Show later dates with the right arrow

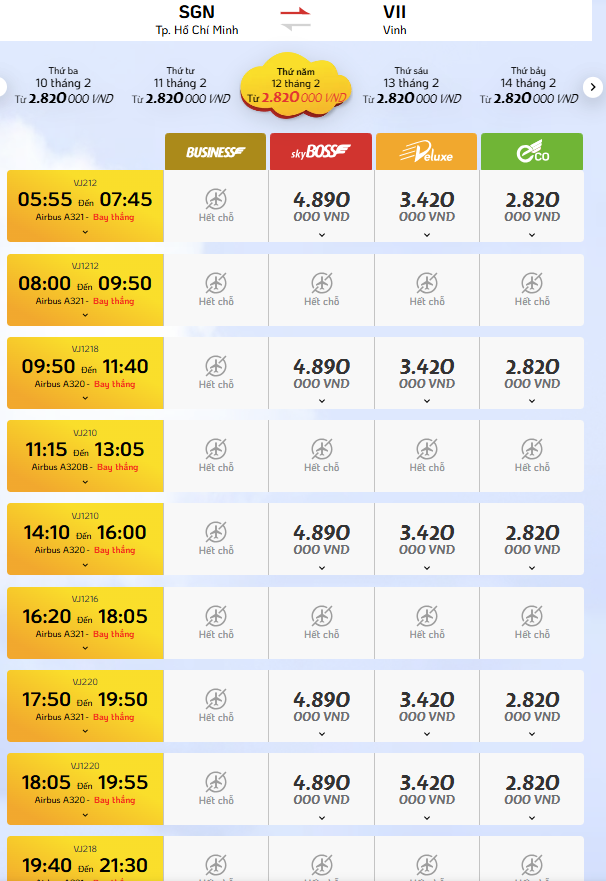[x=593, y=87]
